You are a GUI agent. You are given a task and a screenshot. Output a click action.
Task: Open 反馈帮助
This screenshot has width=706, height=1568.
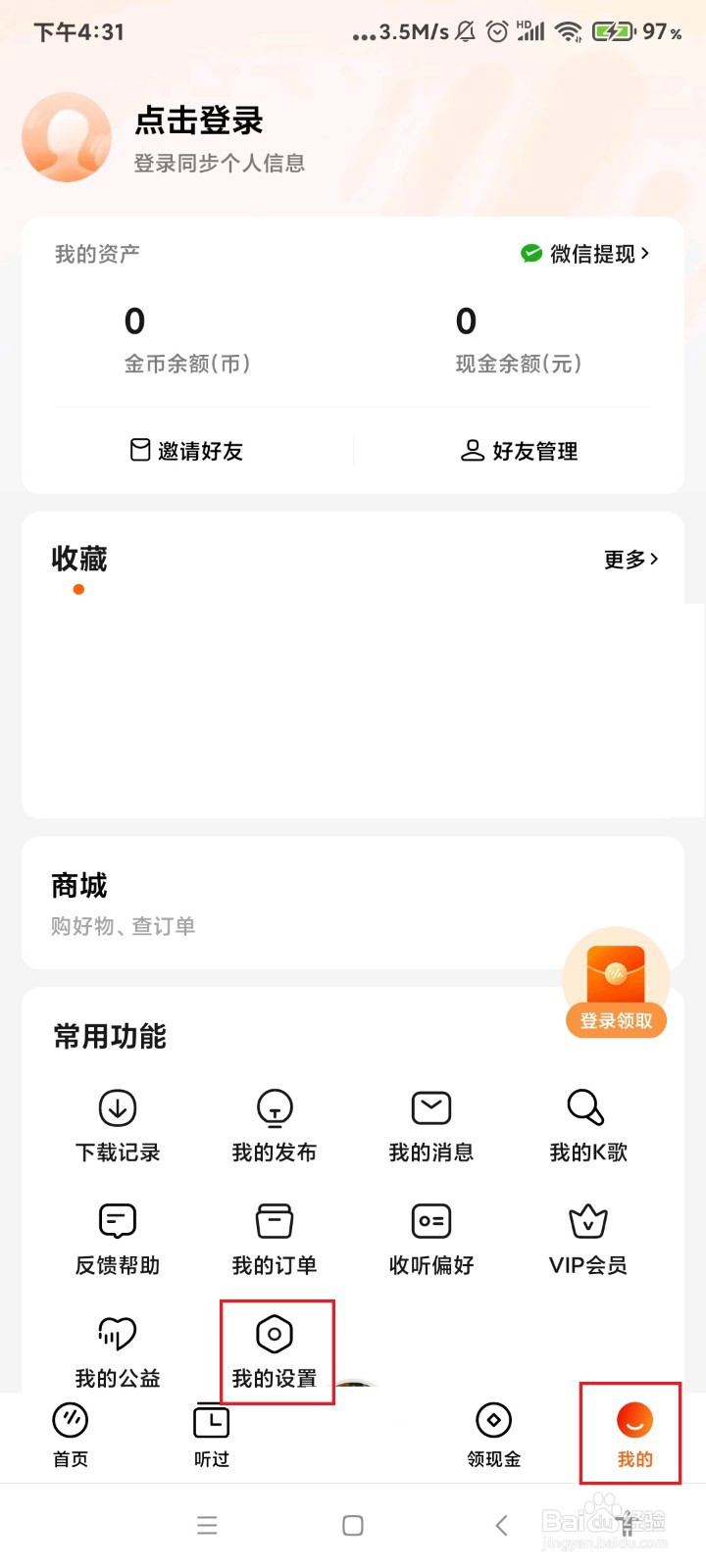click(118, 1238)
